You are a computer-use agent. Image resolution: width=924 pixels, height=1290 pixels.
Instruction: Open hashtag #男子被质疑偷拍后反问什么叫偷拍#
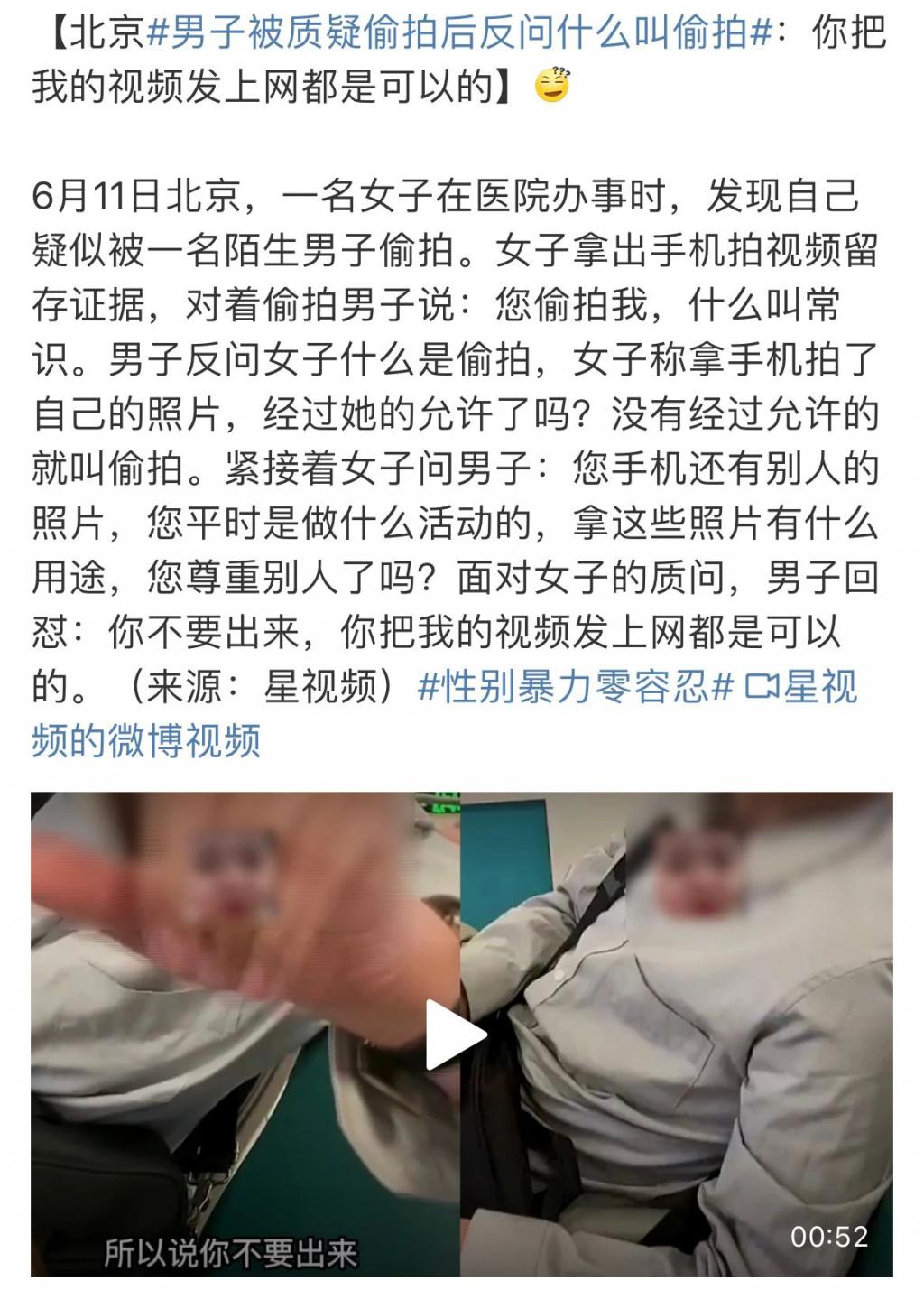point(458,34)
